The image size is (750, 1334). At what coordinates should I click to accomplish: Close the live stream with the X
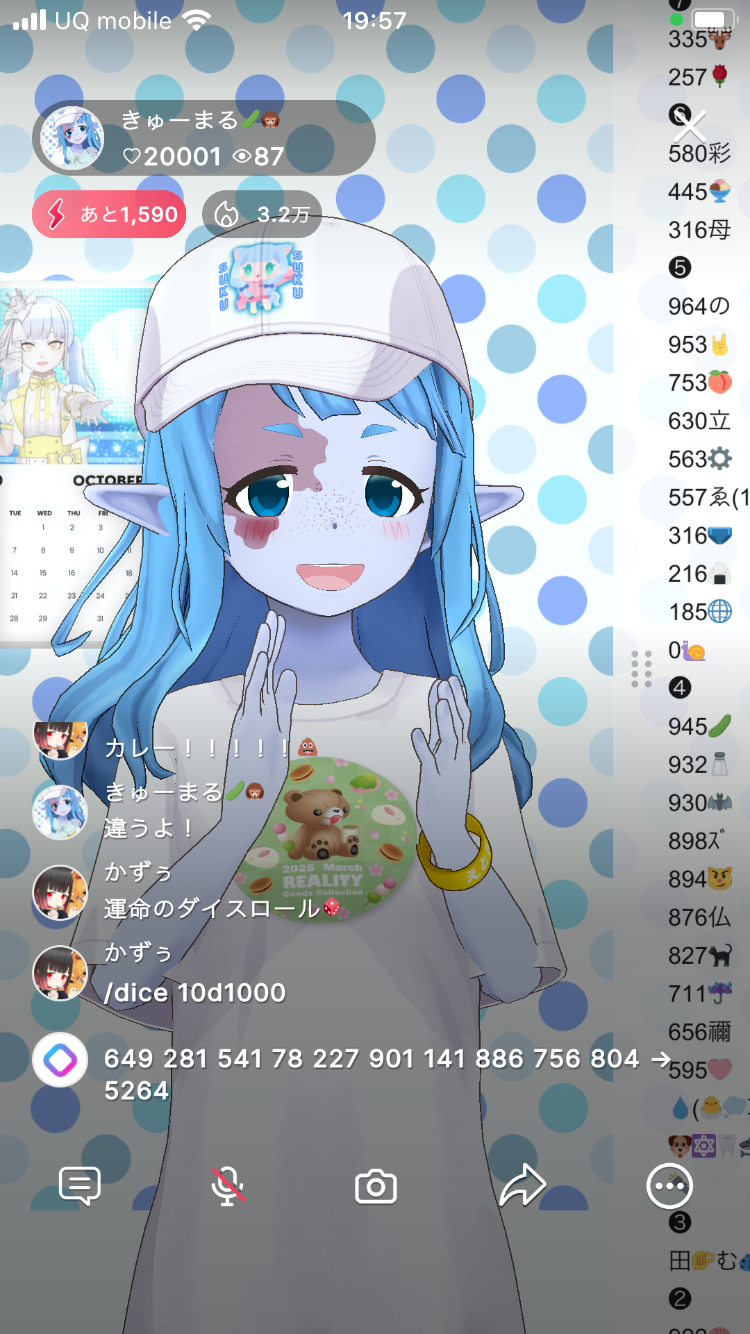(690, 126)
